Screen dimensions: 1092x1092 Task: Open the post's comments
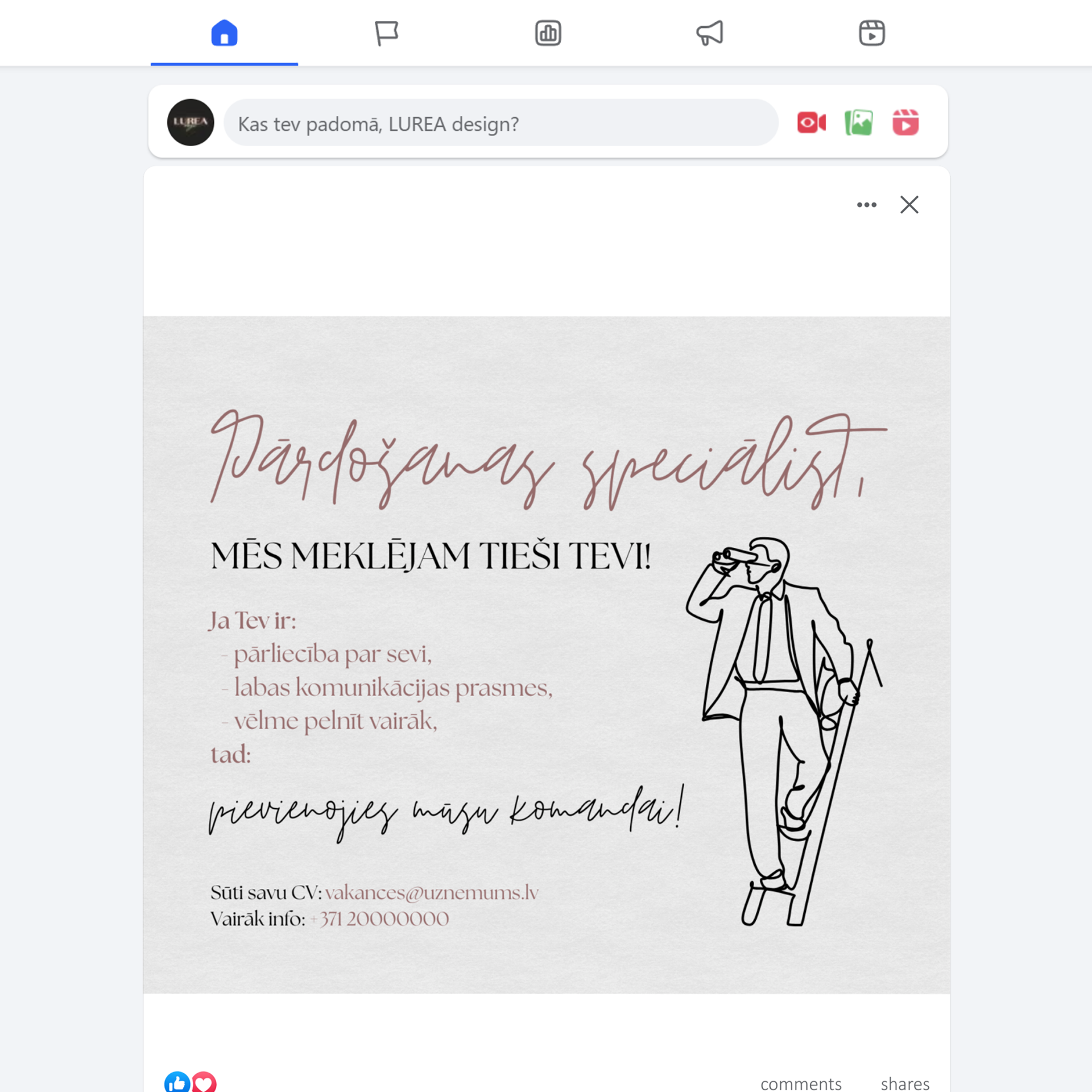coord(801,1083)
